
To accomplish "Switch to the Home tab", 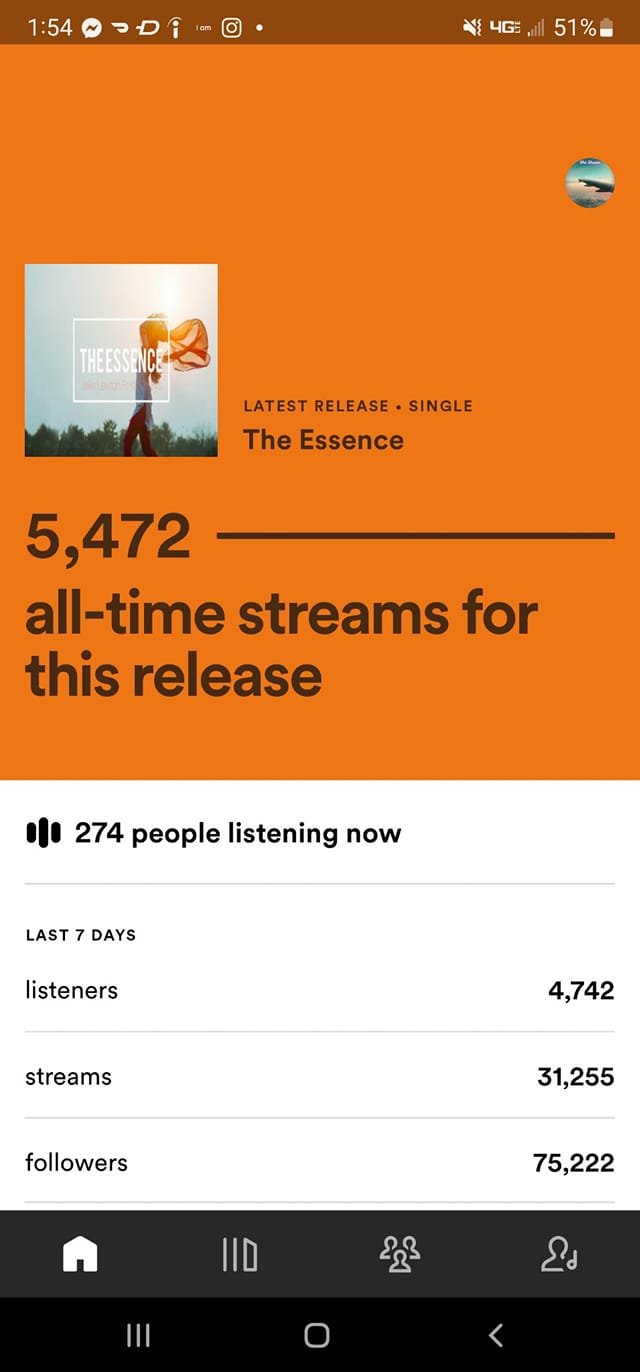I will coord(80,1253).
